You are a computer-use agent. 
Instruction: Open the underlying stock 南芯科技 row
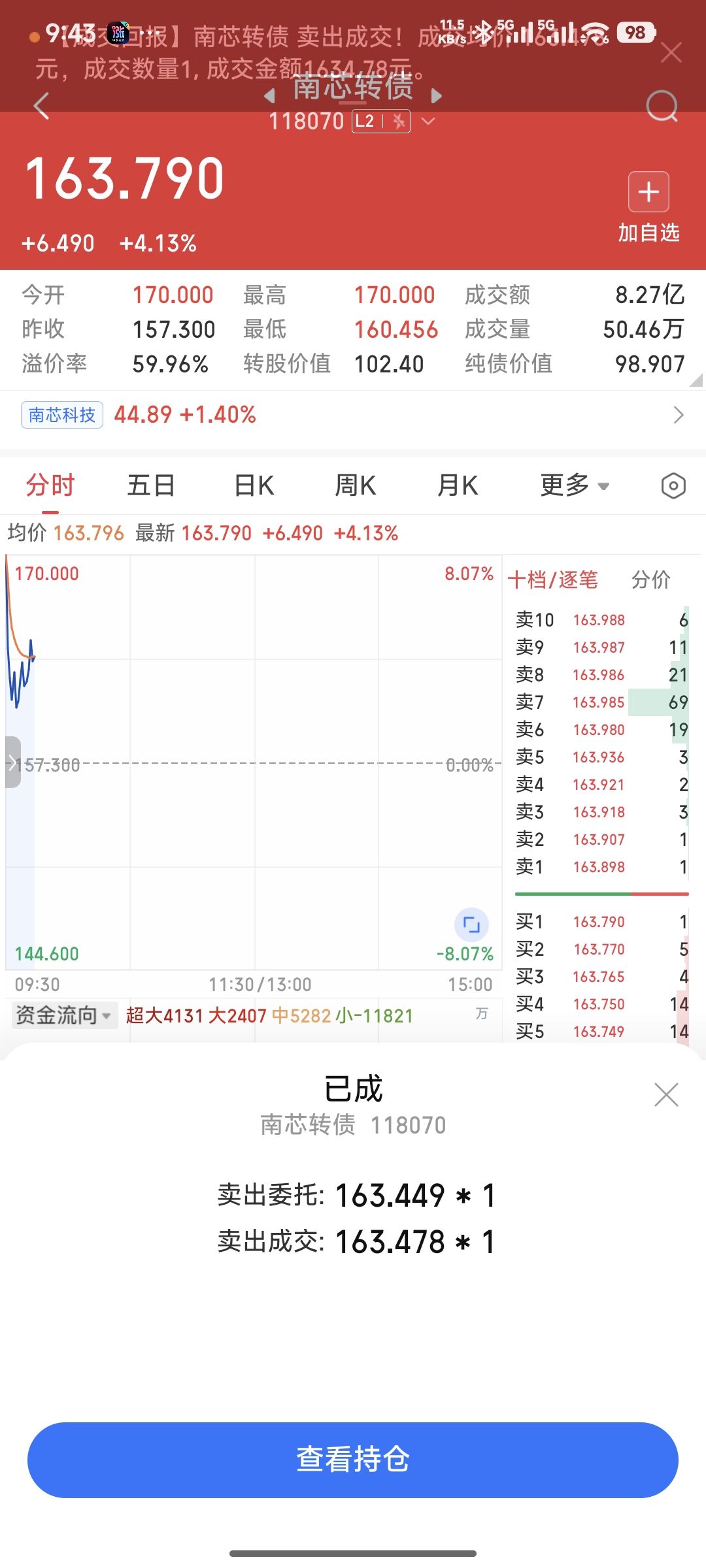(x=353, y=415)
